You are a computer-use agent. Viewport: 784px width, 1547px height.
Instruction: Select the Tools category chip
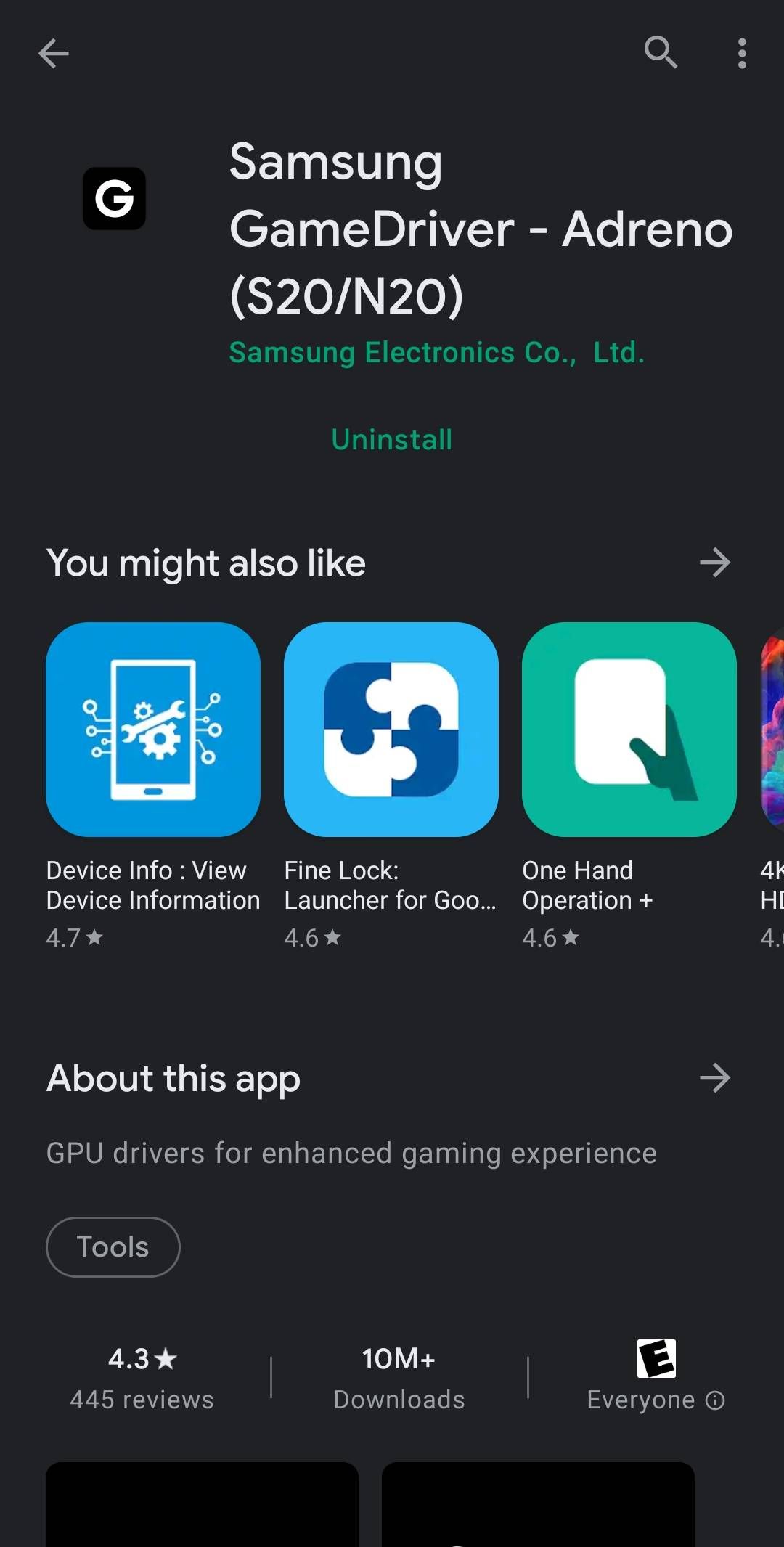(x=113, y=1246)
